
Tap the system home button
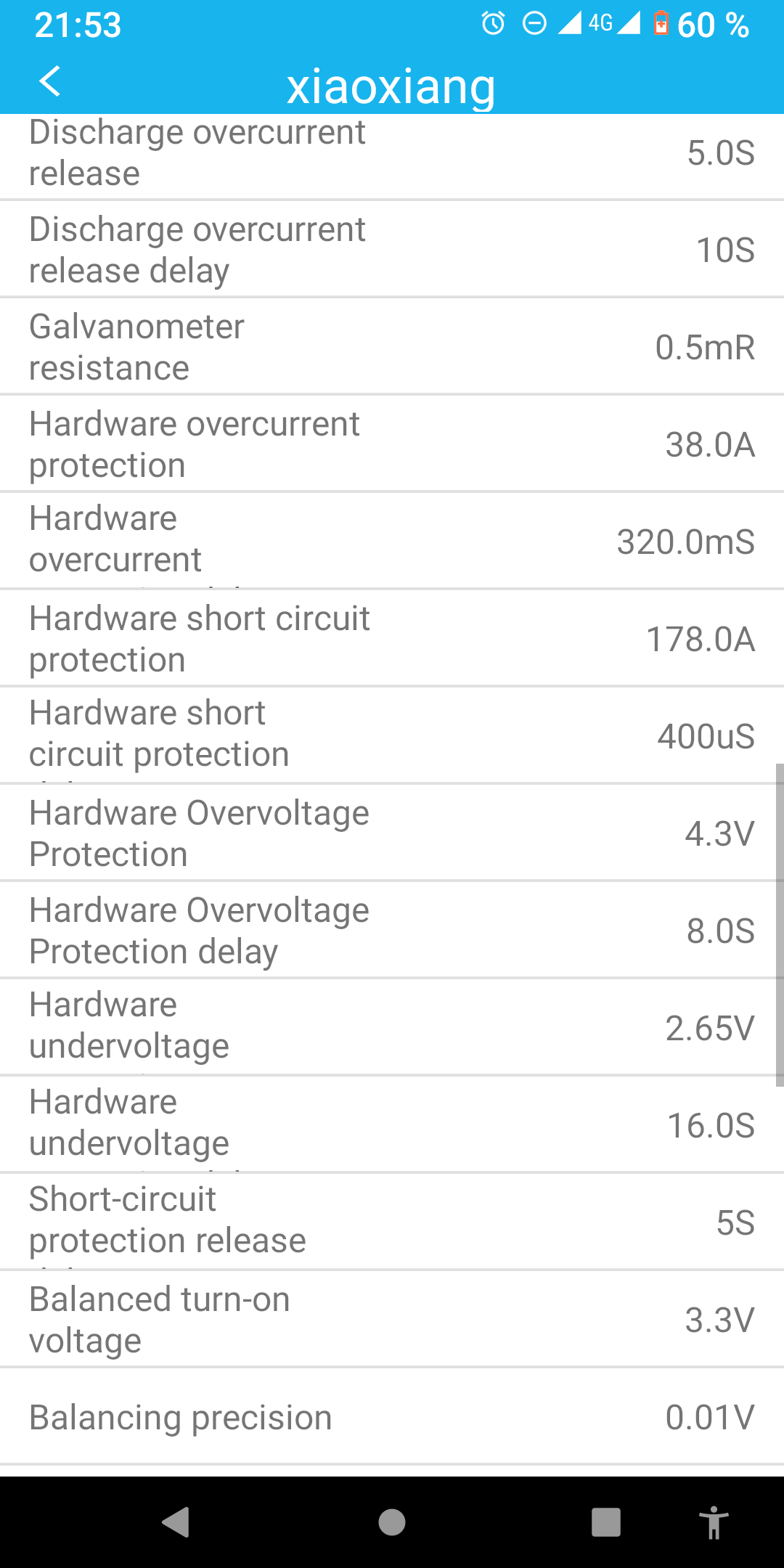point(392,1522)
